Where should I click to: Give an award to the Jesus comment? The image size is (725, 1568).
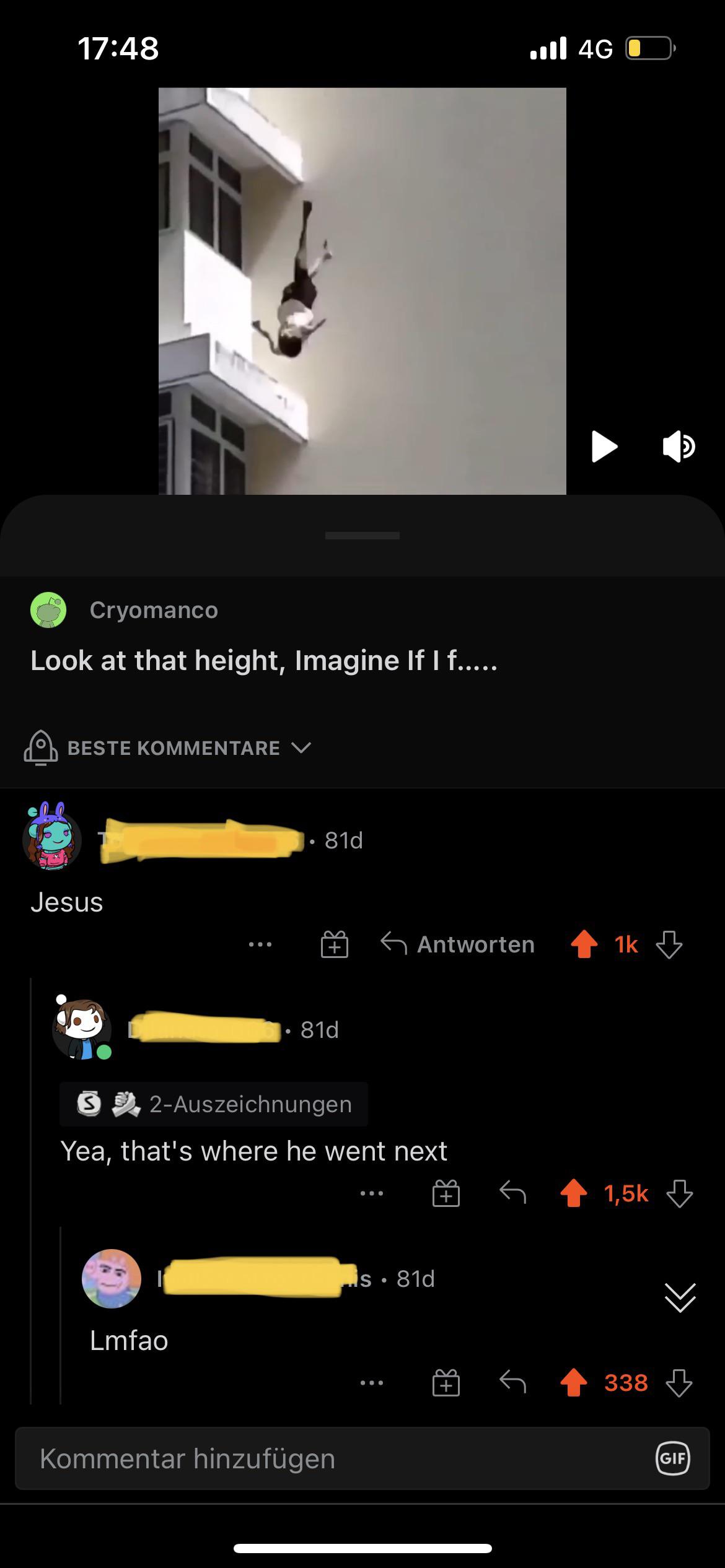click(x=335, y=944)
